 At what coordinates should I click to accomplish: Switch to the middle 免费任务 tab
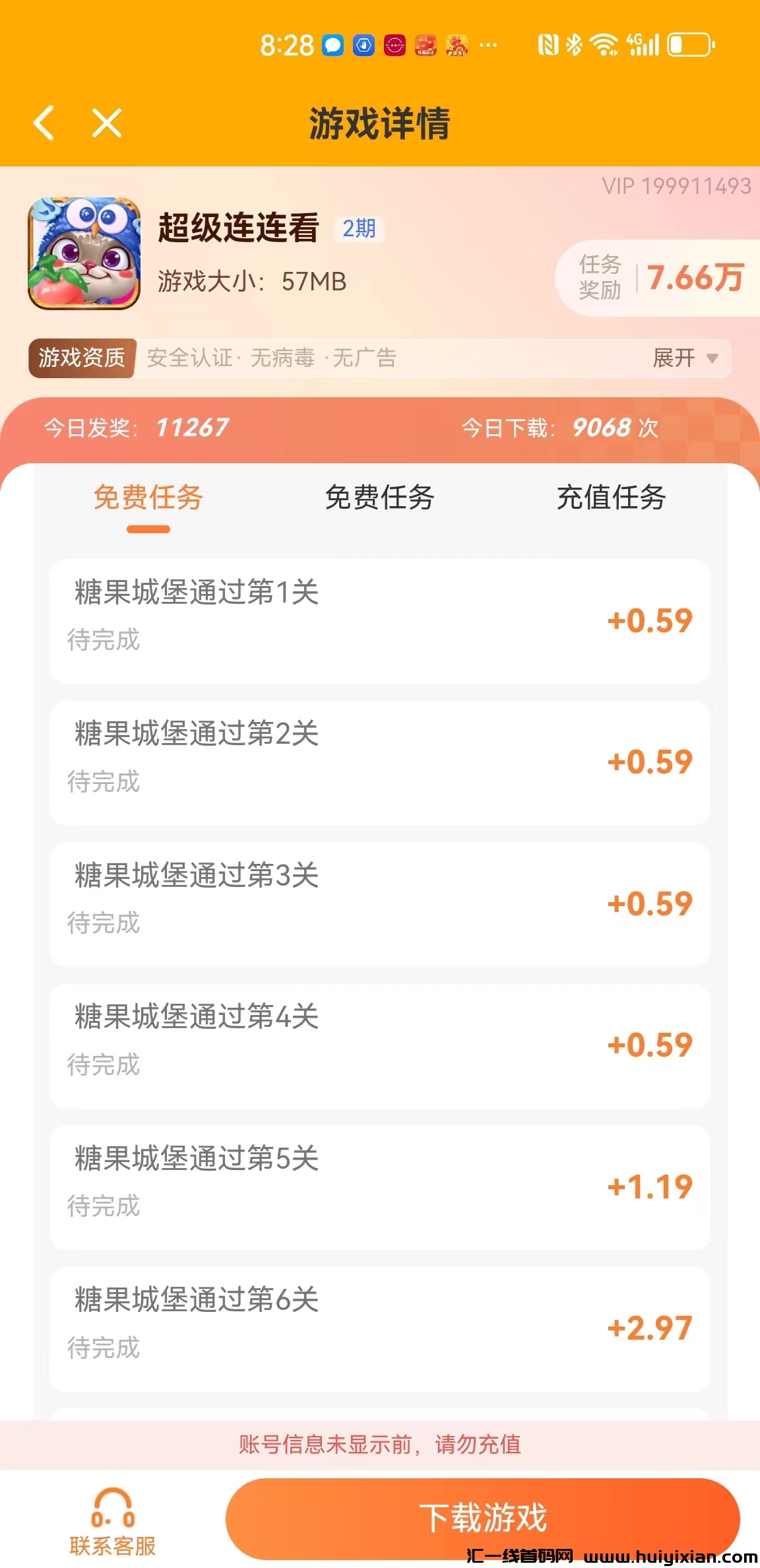tap(379, 500)
